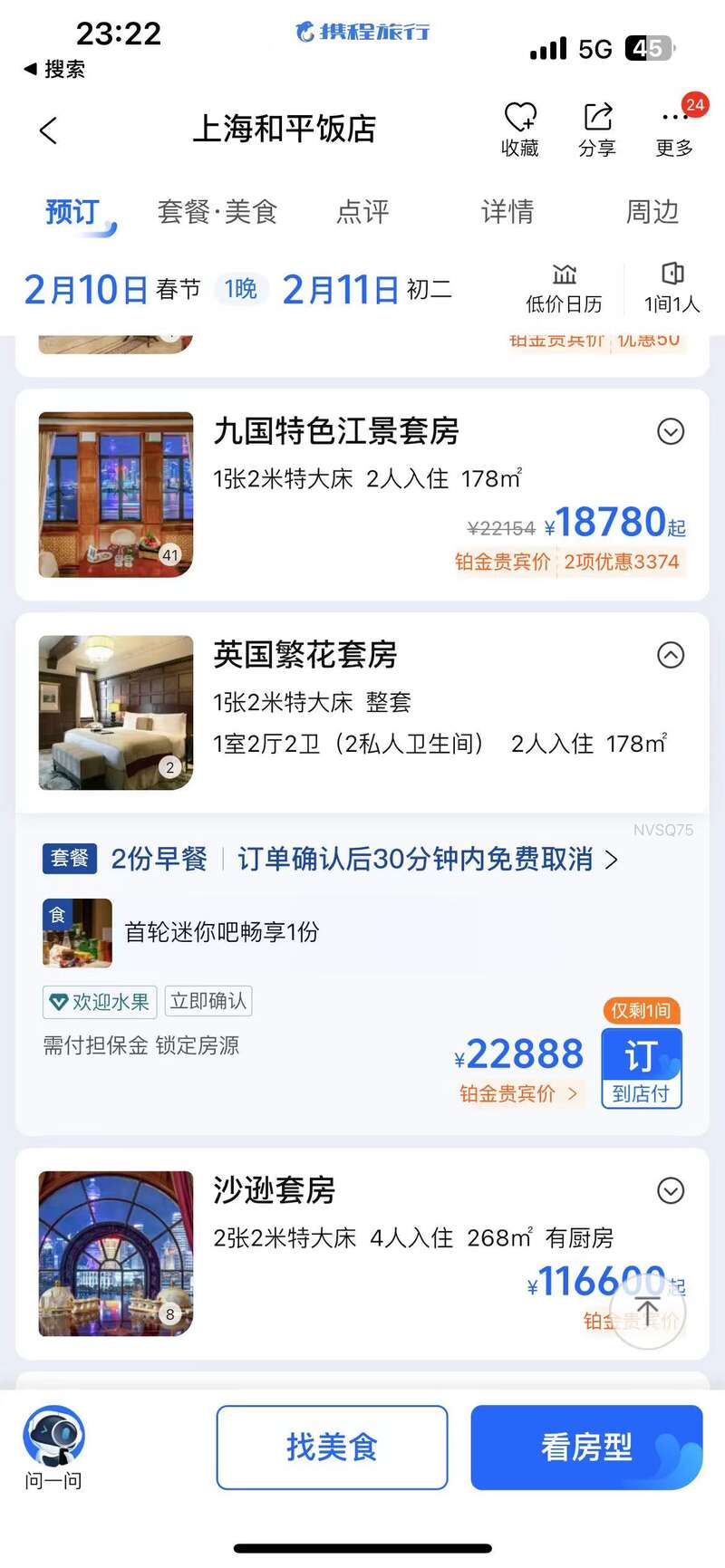Image resolution: width=725 pixels, height=1568 pixels.
Task: Expand the 九国特色江景套房 room options
Action: pyautogui.click(x=671, y=431)
